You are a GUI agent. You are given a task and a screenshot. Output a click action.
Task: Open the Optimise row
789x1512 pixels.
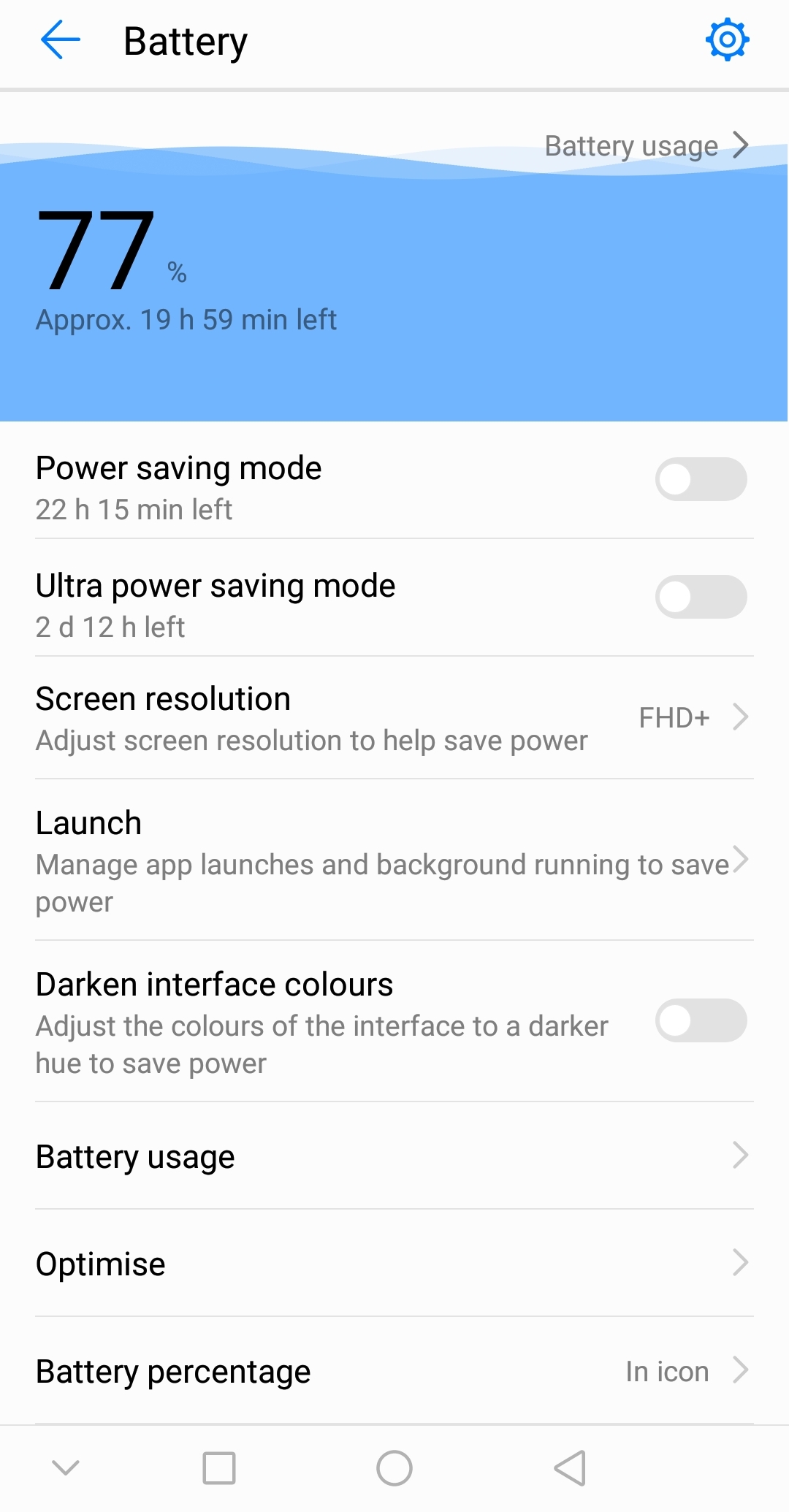[394, 1264]
